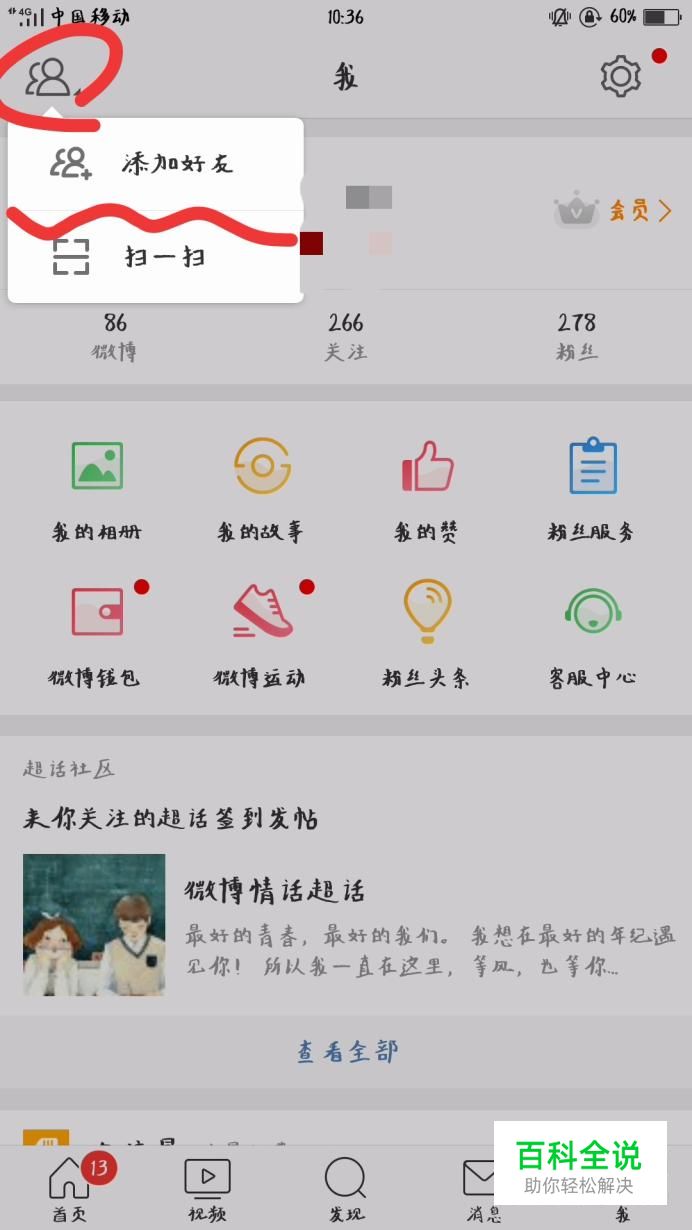Open 我的赞 likes
Image resolution: width=692 pixels, height=1230 pixels.
(x=427, y=488)
